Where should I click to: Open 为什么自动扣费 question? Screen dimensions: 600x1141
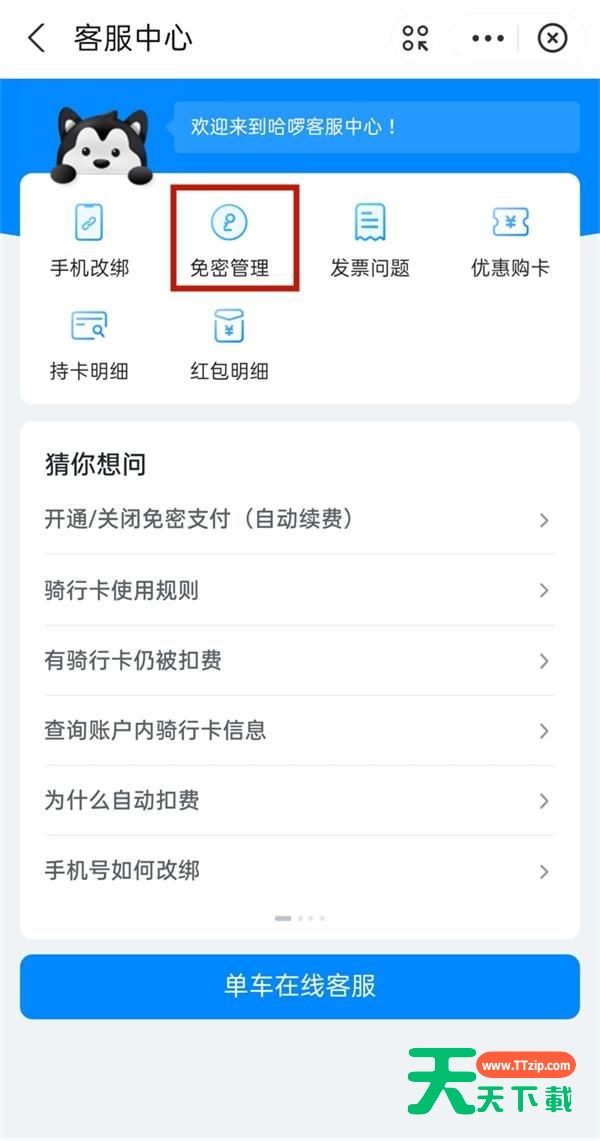click(298, 801)
